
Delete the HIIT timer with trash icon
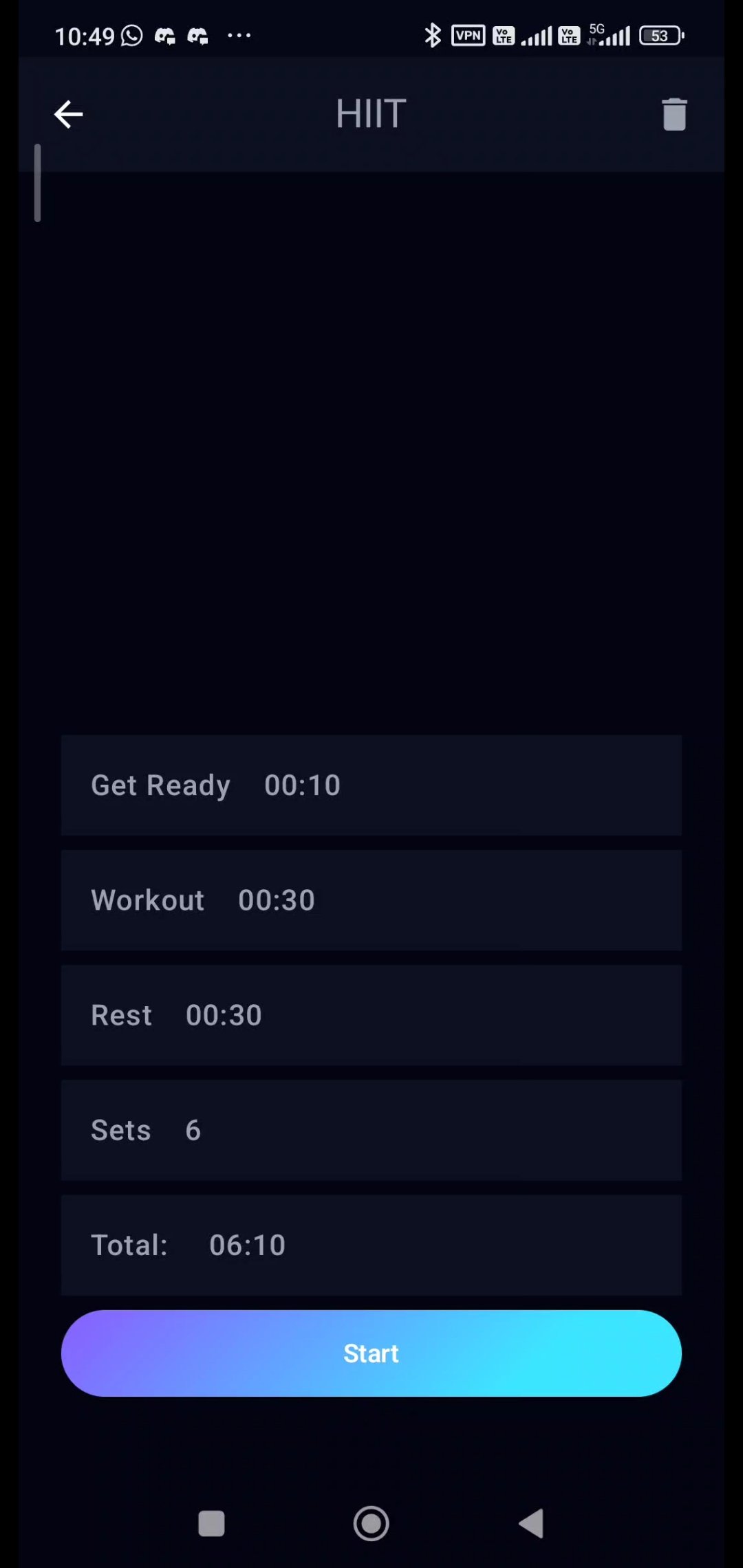tap(674, 114)
